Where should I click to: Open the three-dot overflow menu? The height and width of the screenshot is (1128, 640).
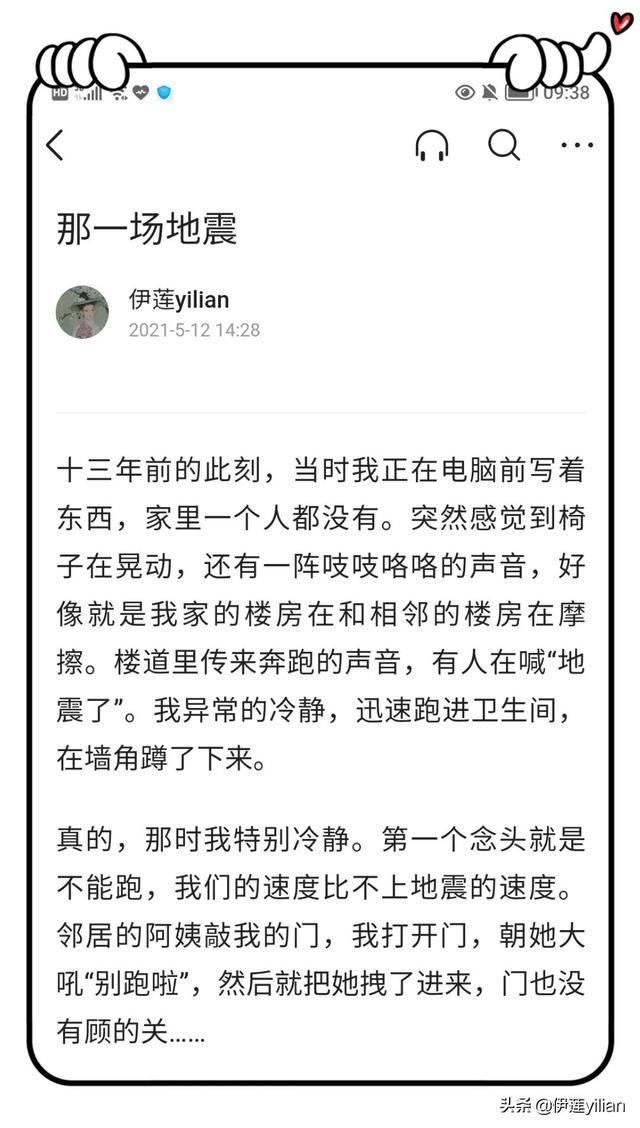pos(577,146)
